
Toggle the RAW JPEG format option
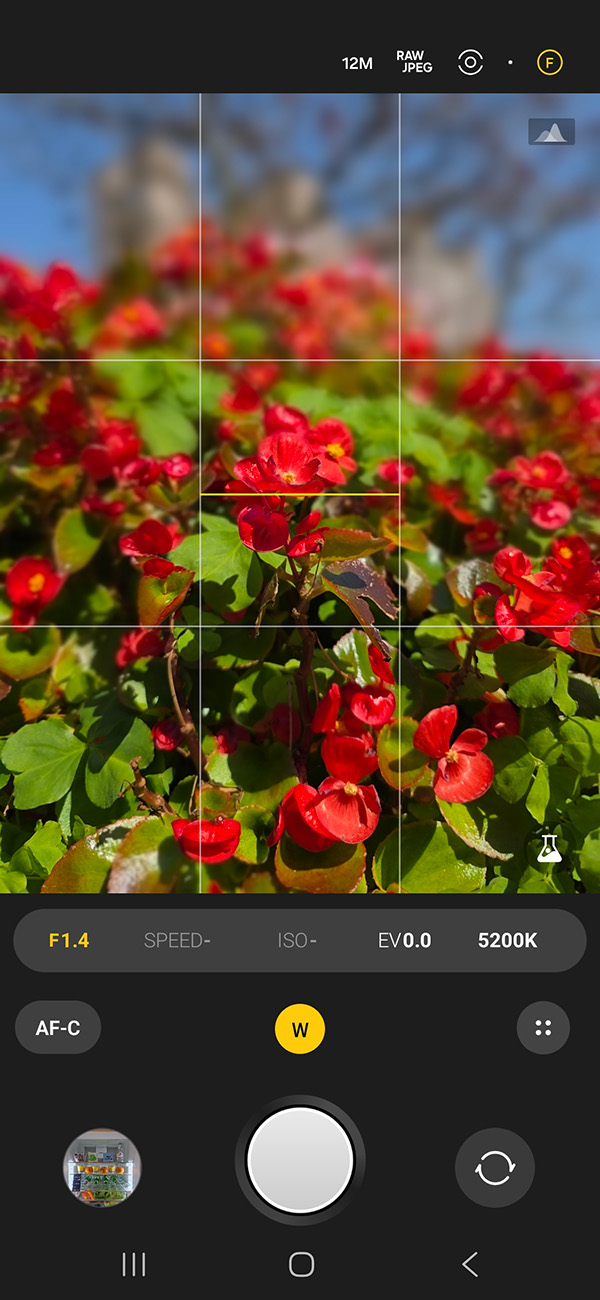(414, 63)
